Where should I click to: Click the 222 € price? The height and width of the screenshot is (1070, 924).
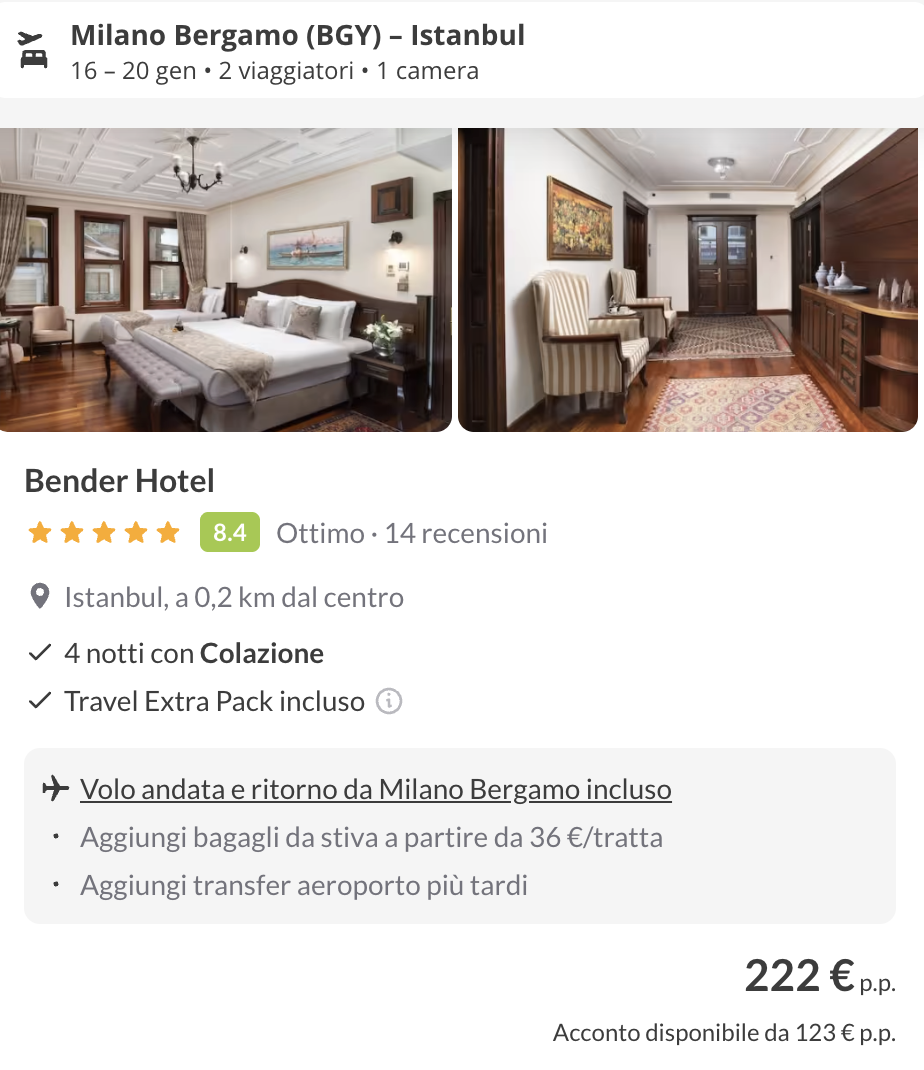[794, 975]
